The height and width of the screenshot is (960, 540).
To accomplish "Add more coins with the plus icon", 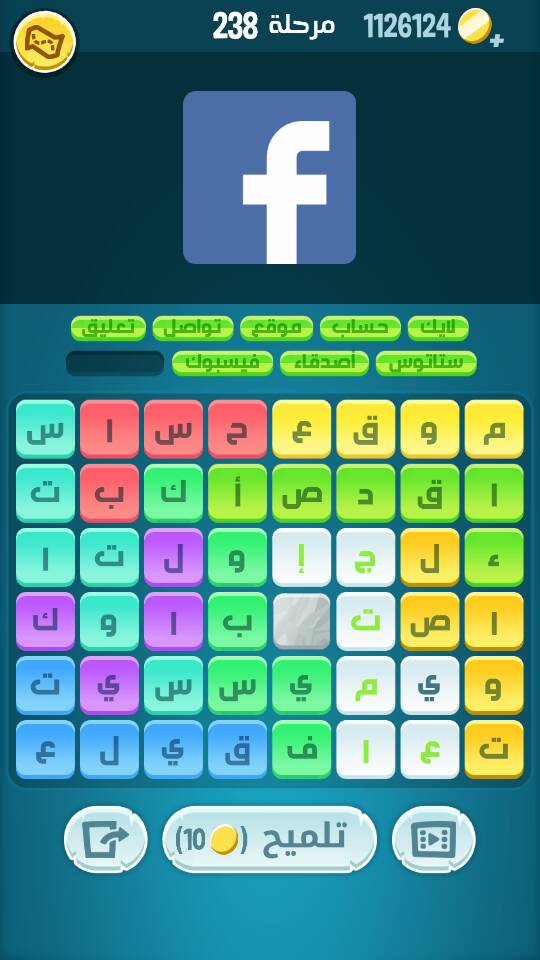I will click(x=497, y=41).
